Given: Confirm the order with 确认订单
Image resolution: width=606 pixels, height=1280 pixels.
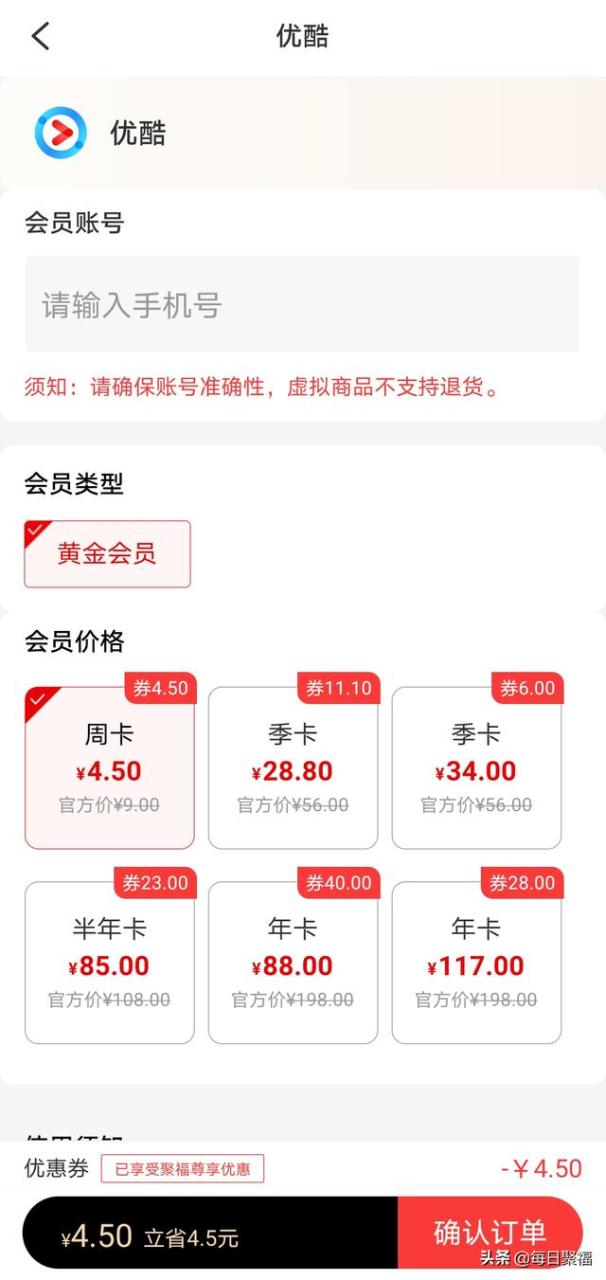Looking at the screenshot, I should pyautogui.click(x=489, y=1233).
